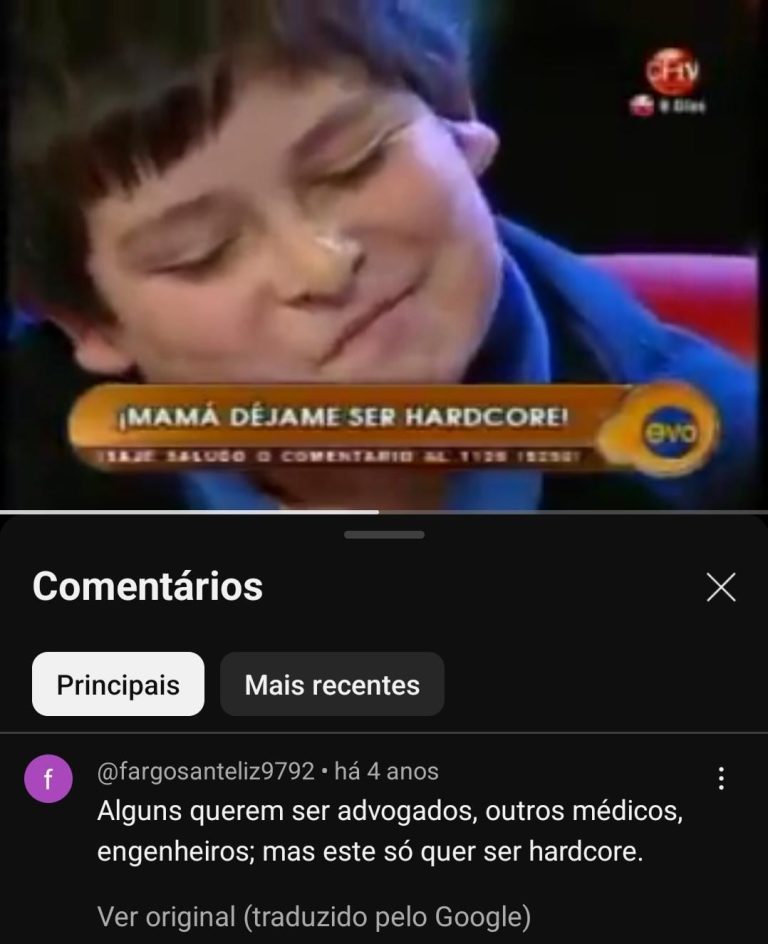Open fargosanteliz9792's profile avatar
The width and height of the screenshot is (768, 944).
[48, 779]
